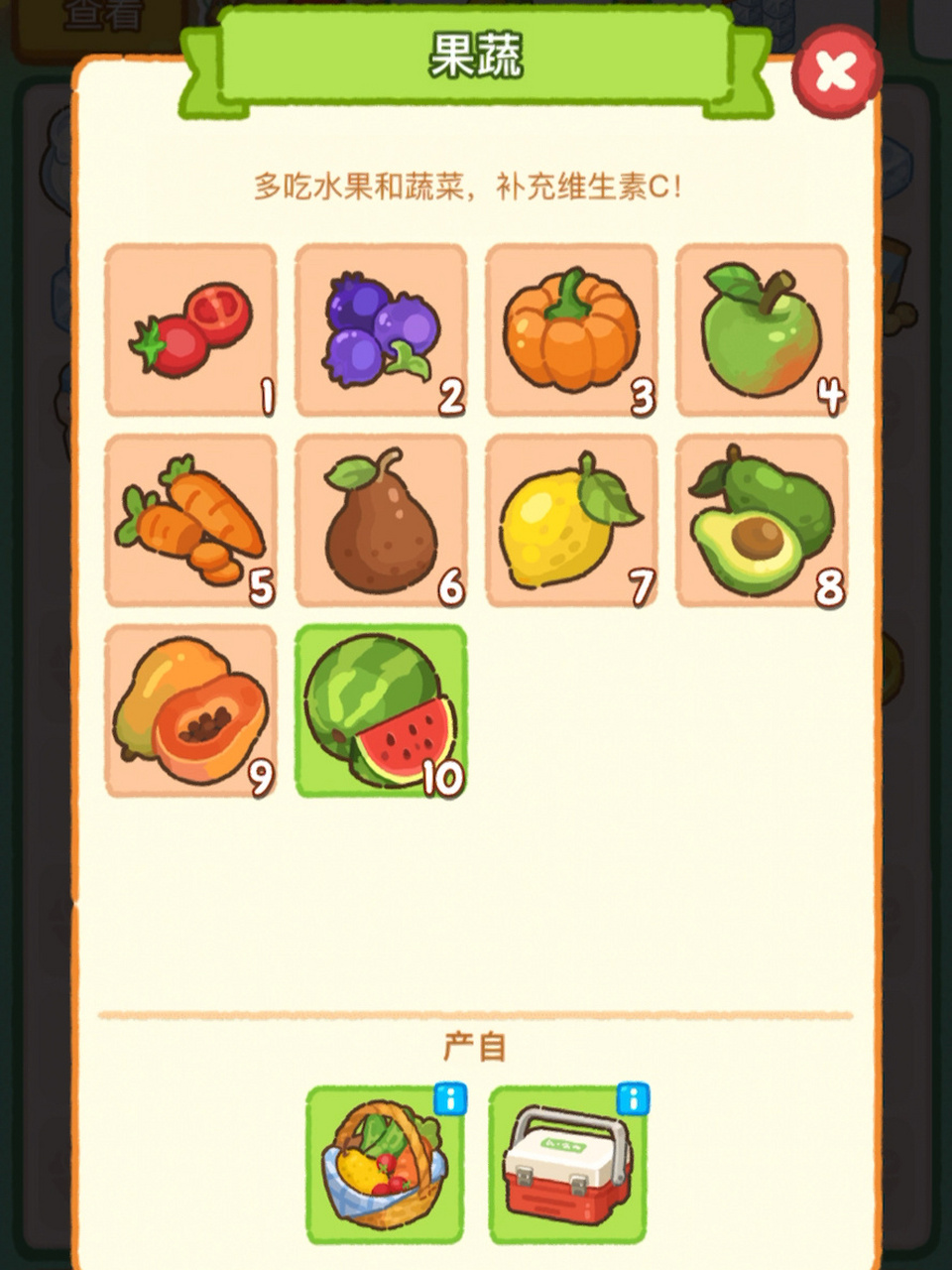Select the watermelon item numbered 10
Viewport: 952px width, 1270px height.
click(x=381, y=711)
